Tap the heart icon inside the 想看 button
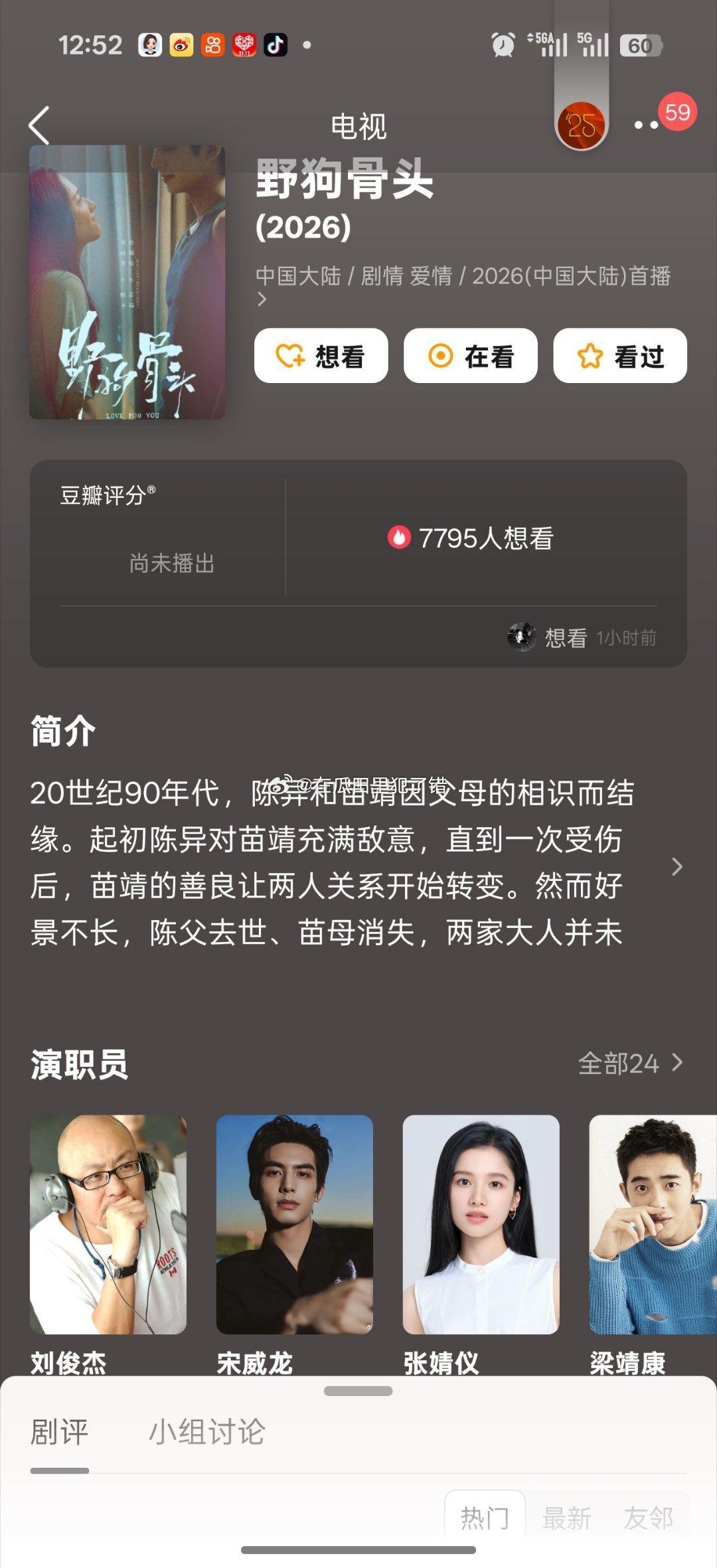 pos(291,356)
